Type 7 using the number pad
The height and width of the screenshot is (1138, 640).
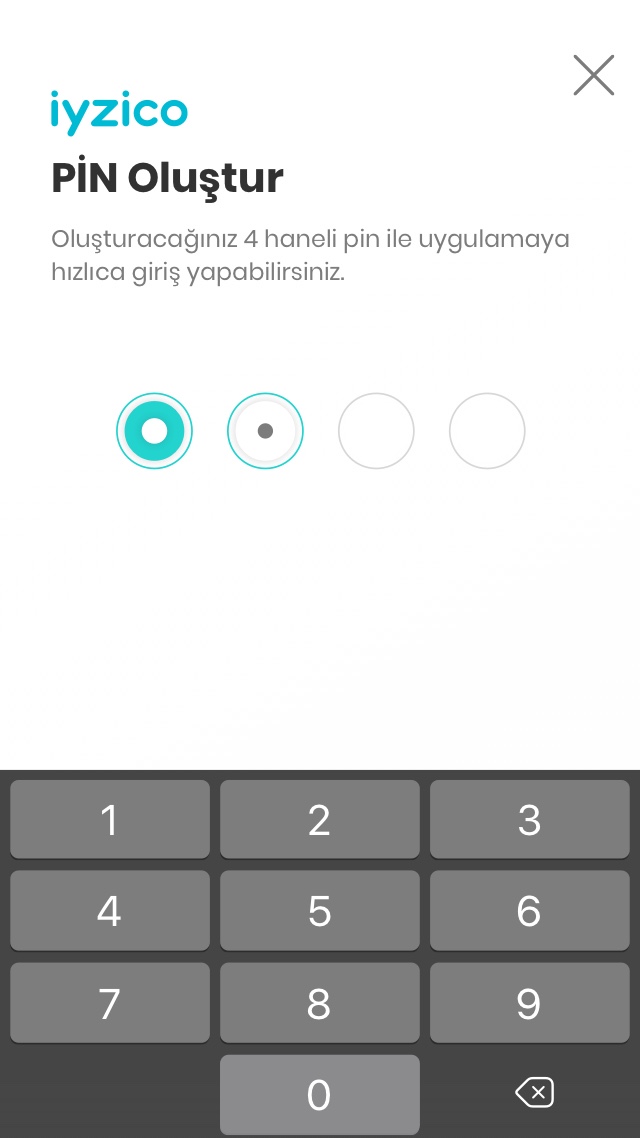pos(110,1002)
